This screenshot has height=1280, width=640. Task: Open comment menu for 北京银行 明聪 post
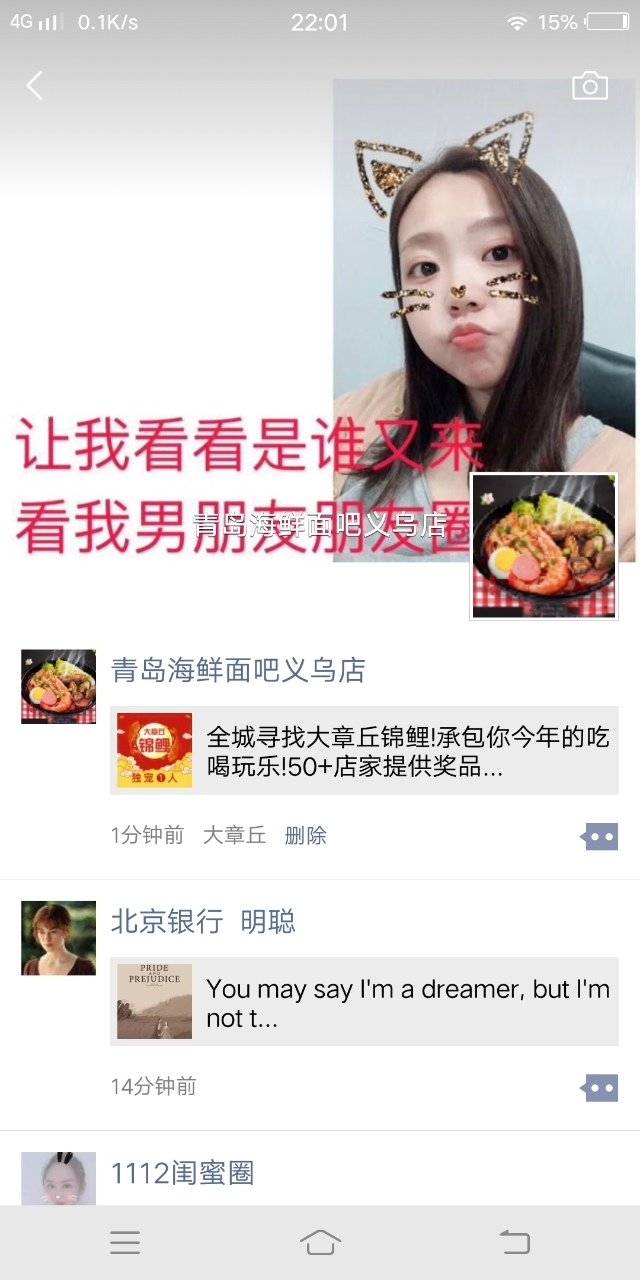point(600,1087)
